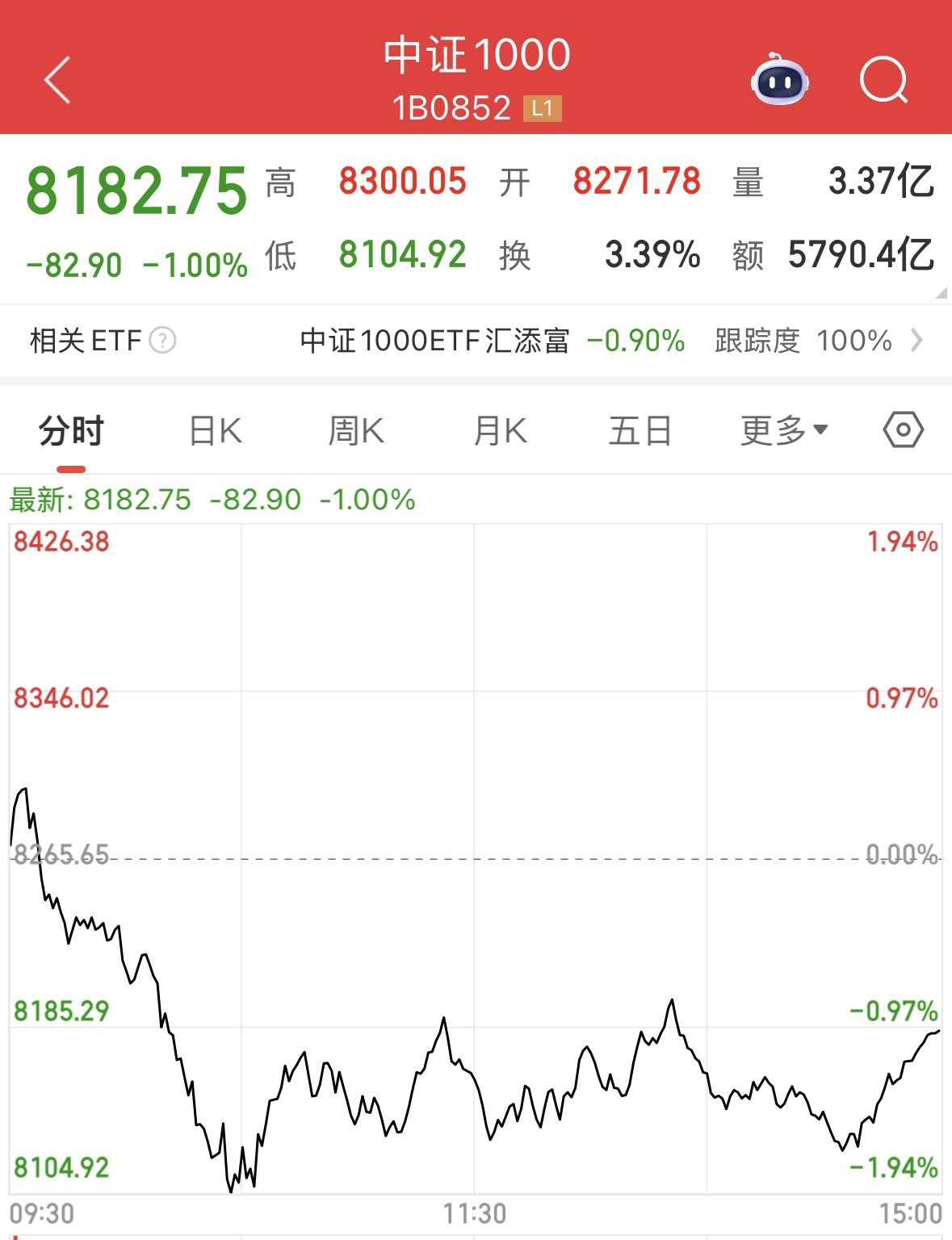Open the robot AI assistant icon
The height and width of the screenshot is (1240, 952).
point(779,80)
